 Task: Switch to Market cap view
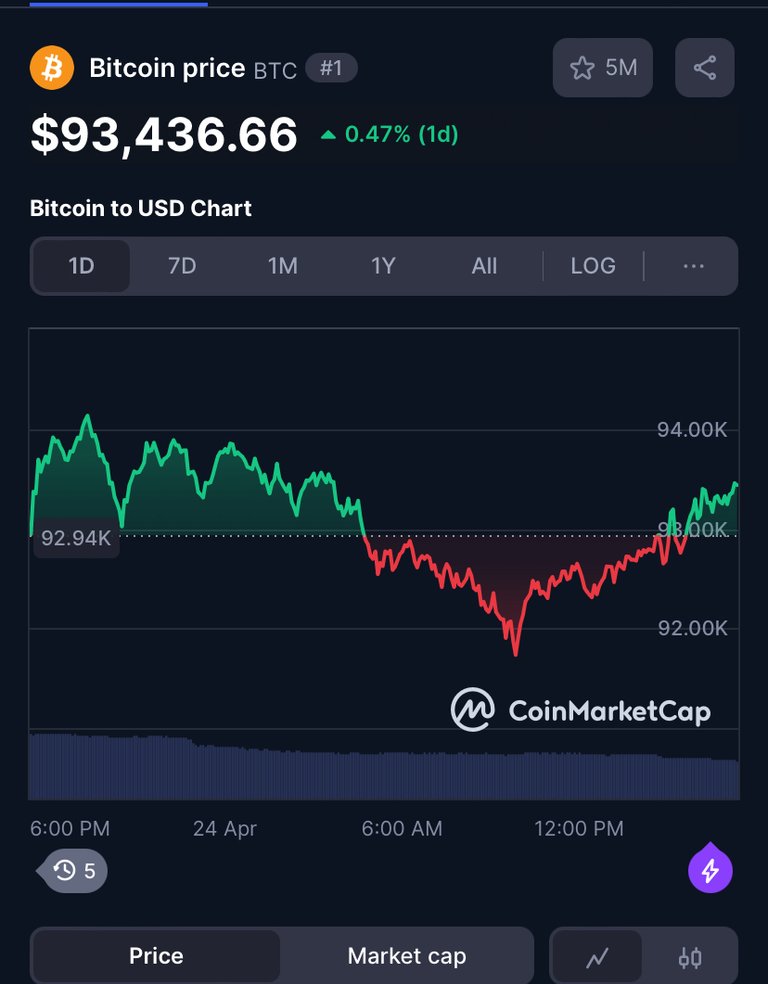(406, 956)
